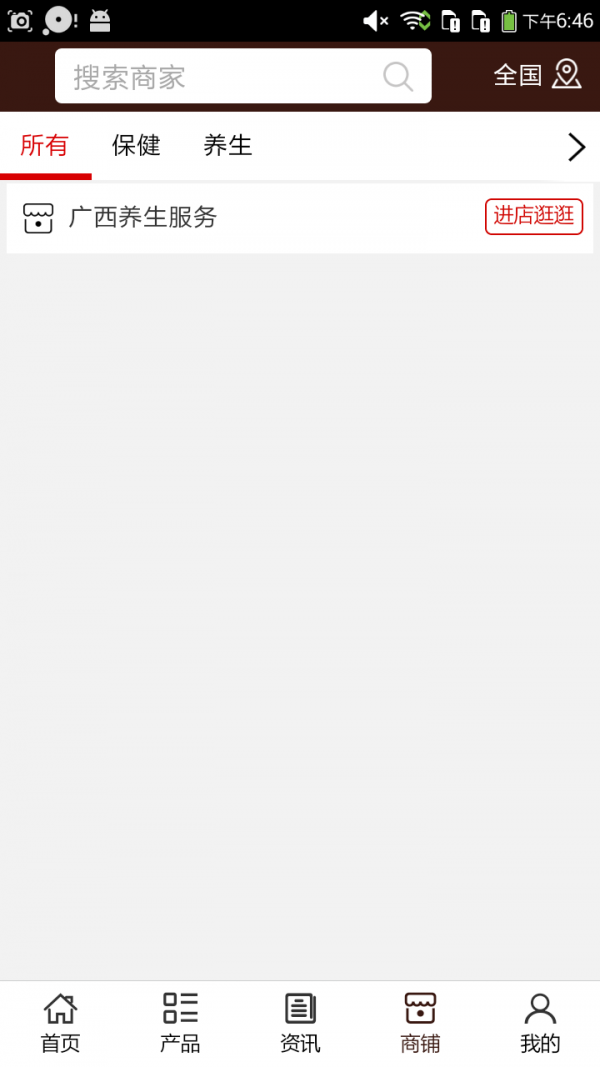Select the 商铺 shops tab

coord(420,1023)
